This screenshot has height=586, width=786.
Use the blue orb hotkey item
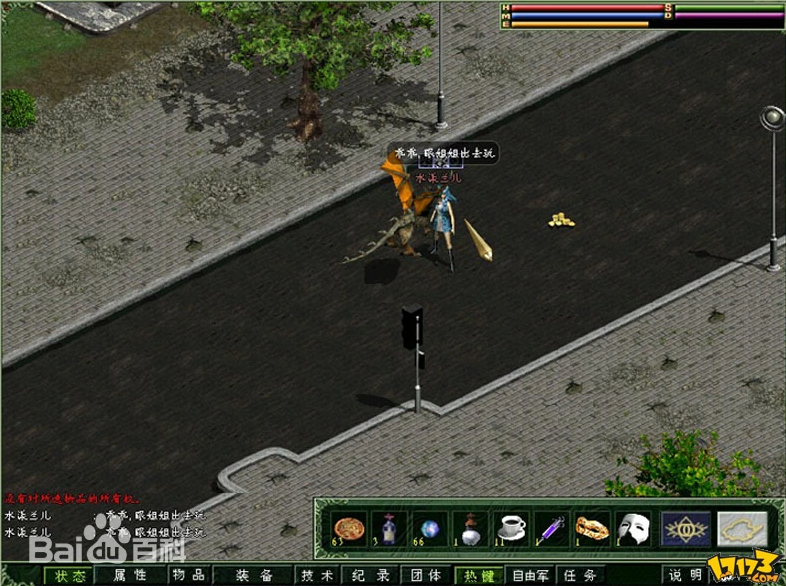coord(429,529)
